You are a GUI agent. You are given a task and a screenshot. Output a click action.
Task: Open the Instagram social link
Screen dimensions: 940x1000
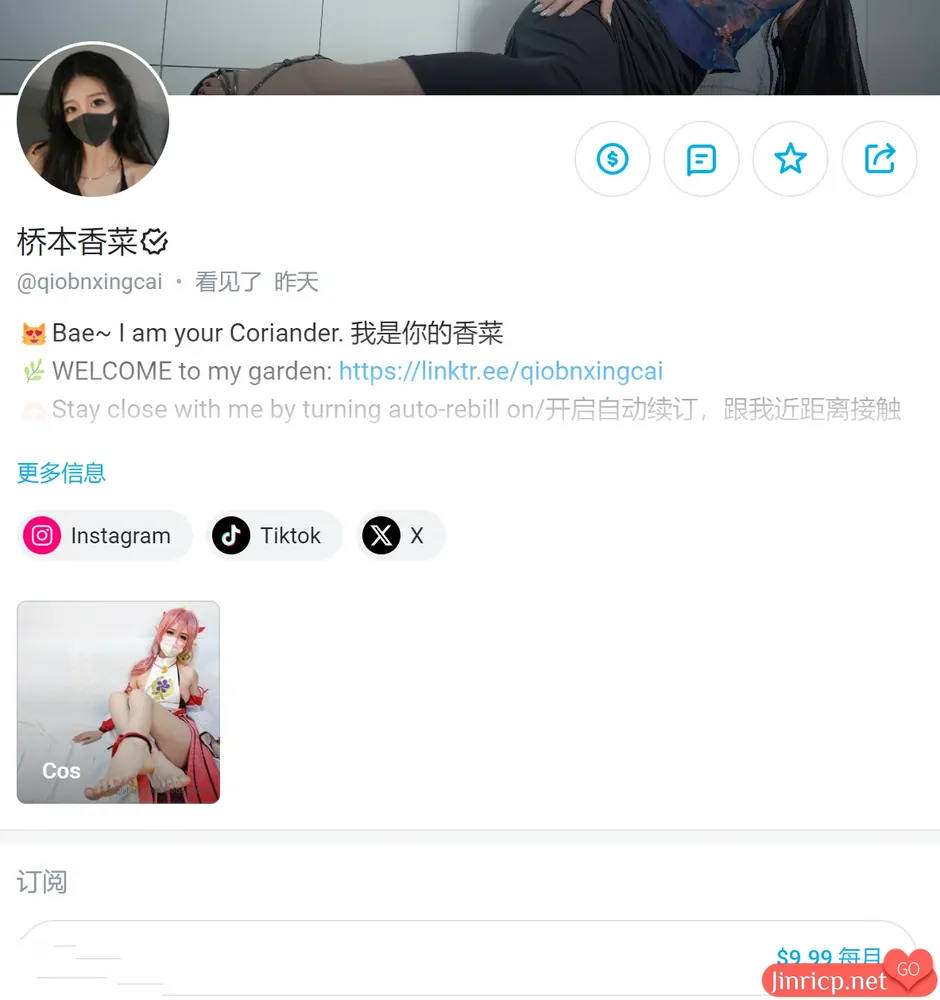pyautogui.click(x=104, y=536)
